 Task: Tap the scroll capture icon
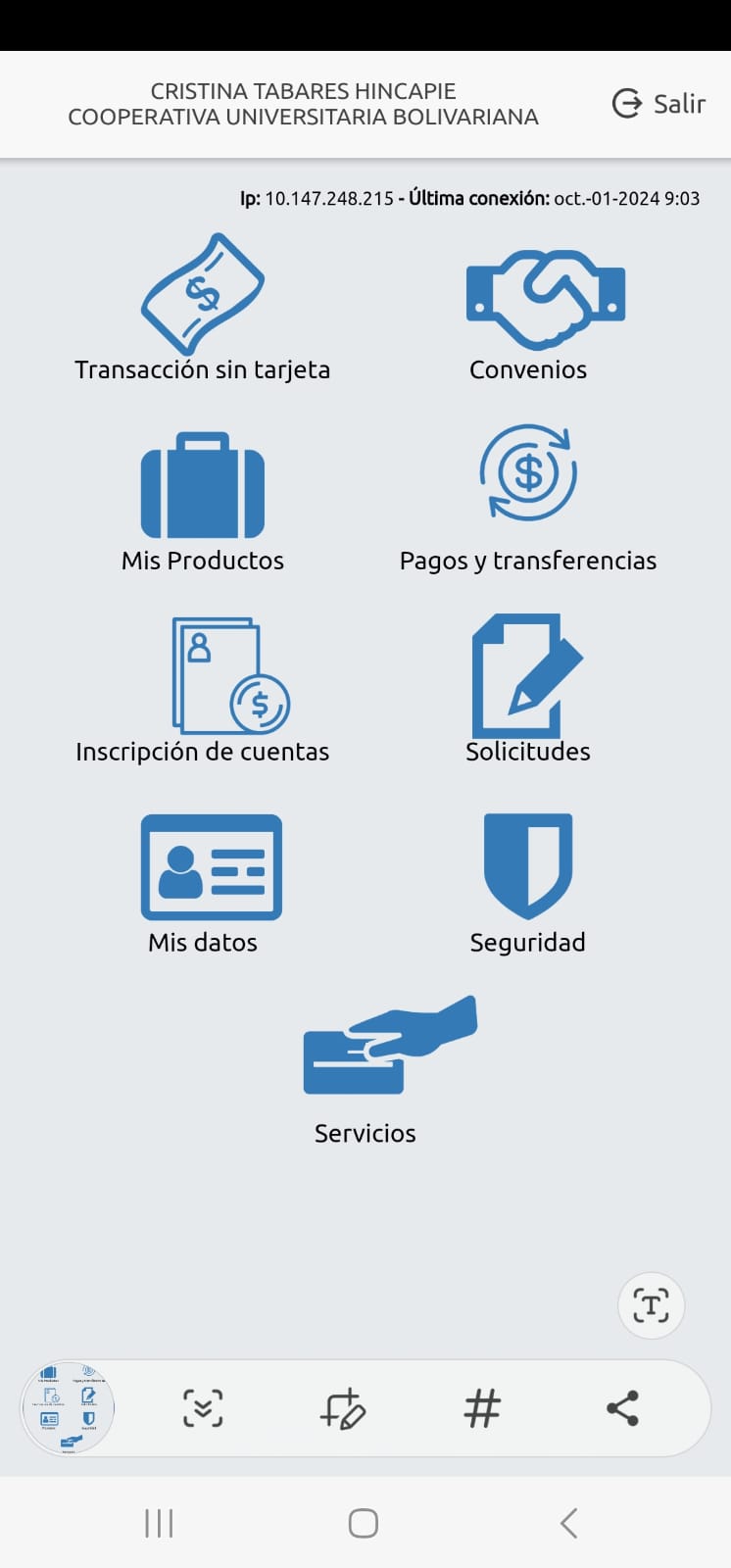coord(203,1409)
